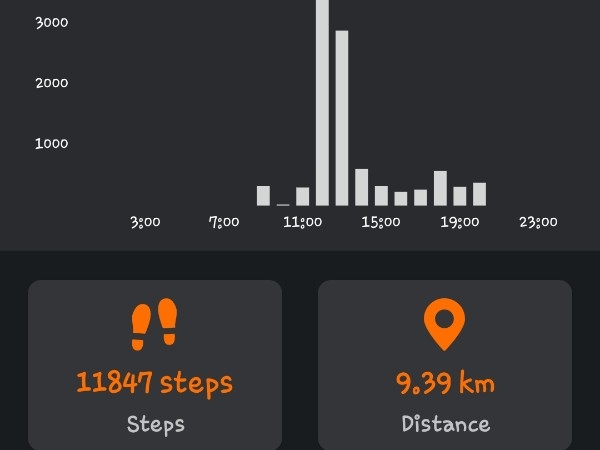
Task: Open the Distance card showing 9.39 km
Action: [x=445, y=365]
